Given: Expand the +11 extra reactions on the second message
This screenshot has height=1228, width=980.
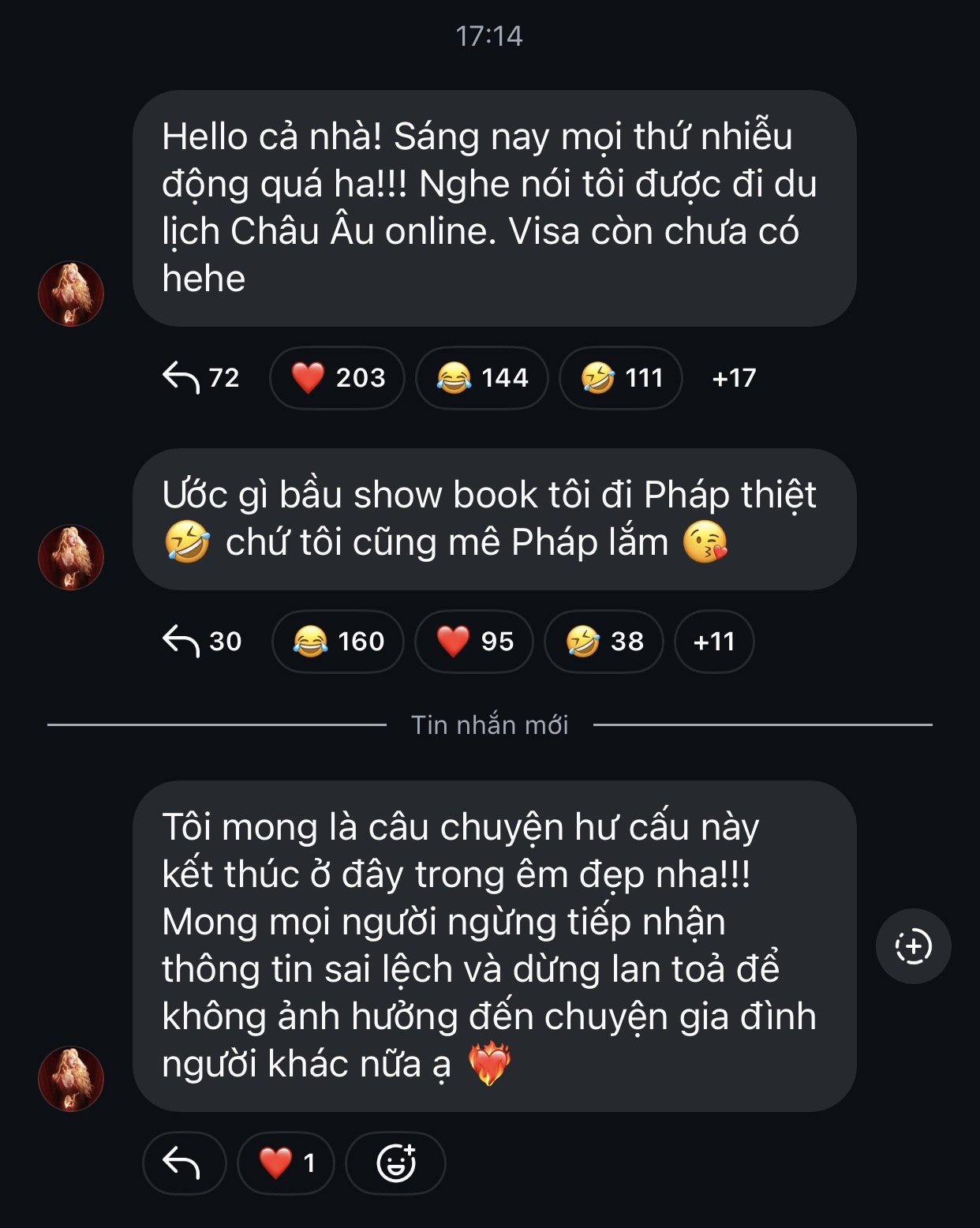Looking at the screenshot, I should [713, 641].
